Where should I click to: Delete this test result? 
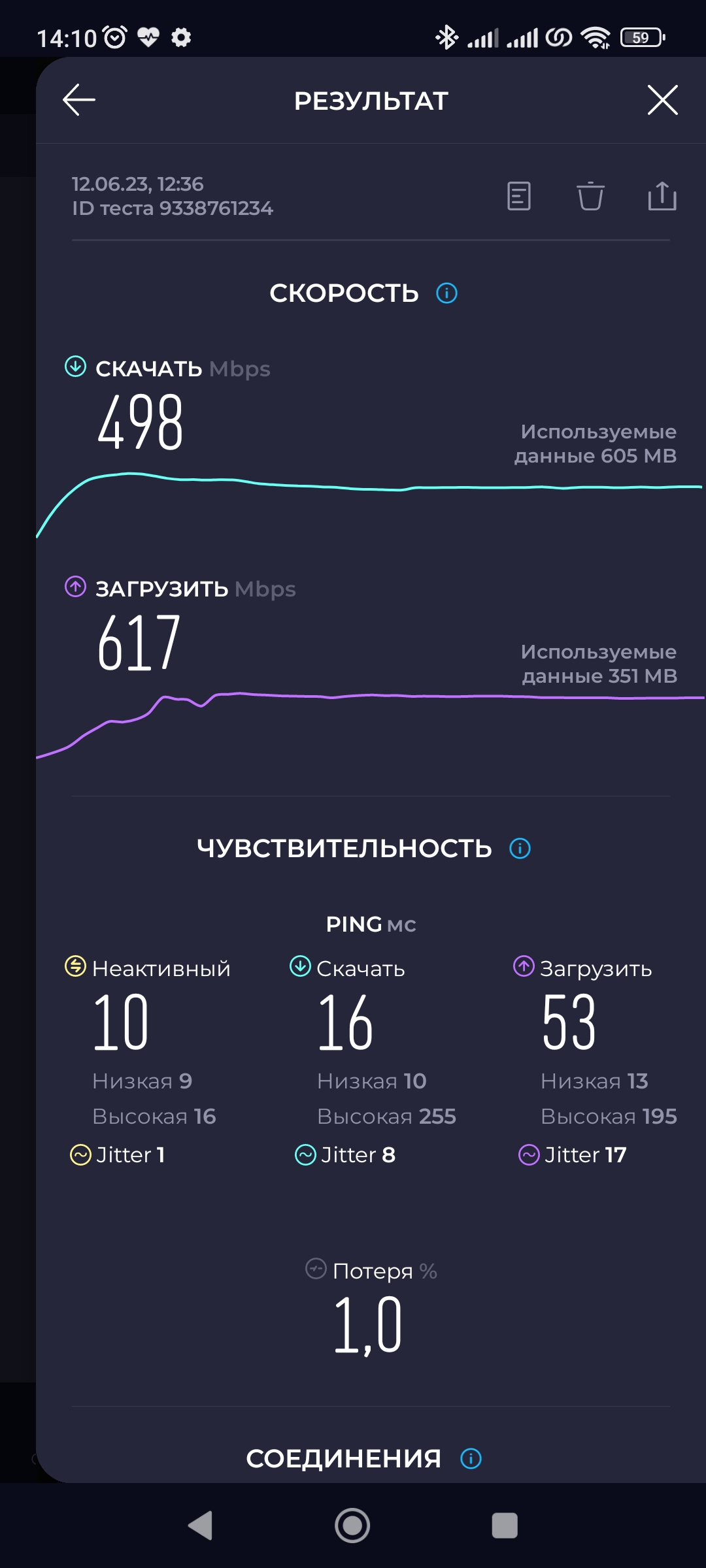(590, 196)
